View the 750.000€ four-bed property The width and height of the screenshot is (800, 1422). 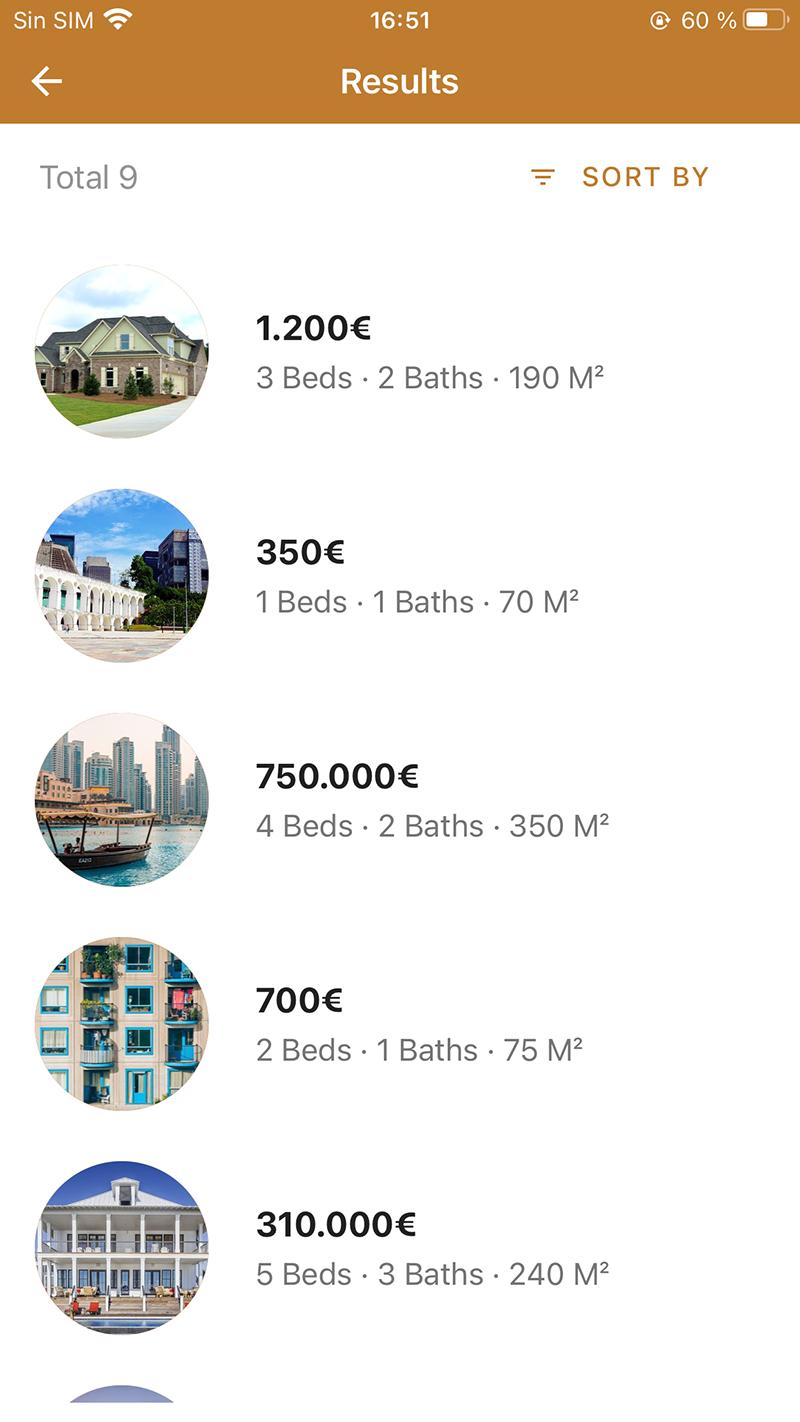pos(400,799)
